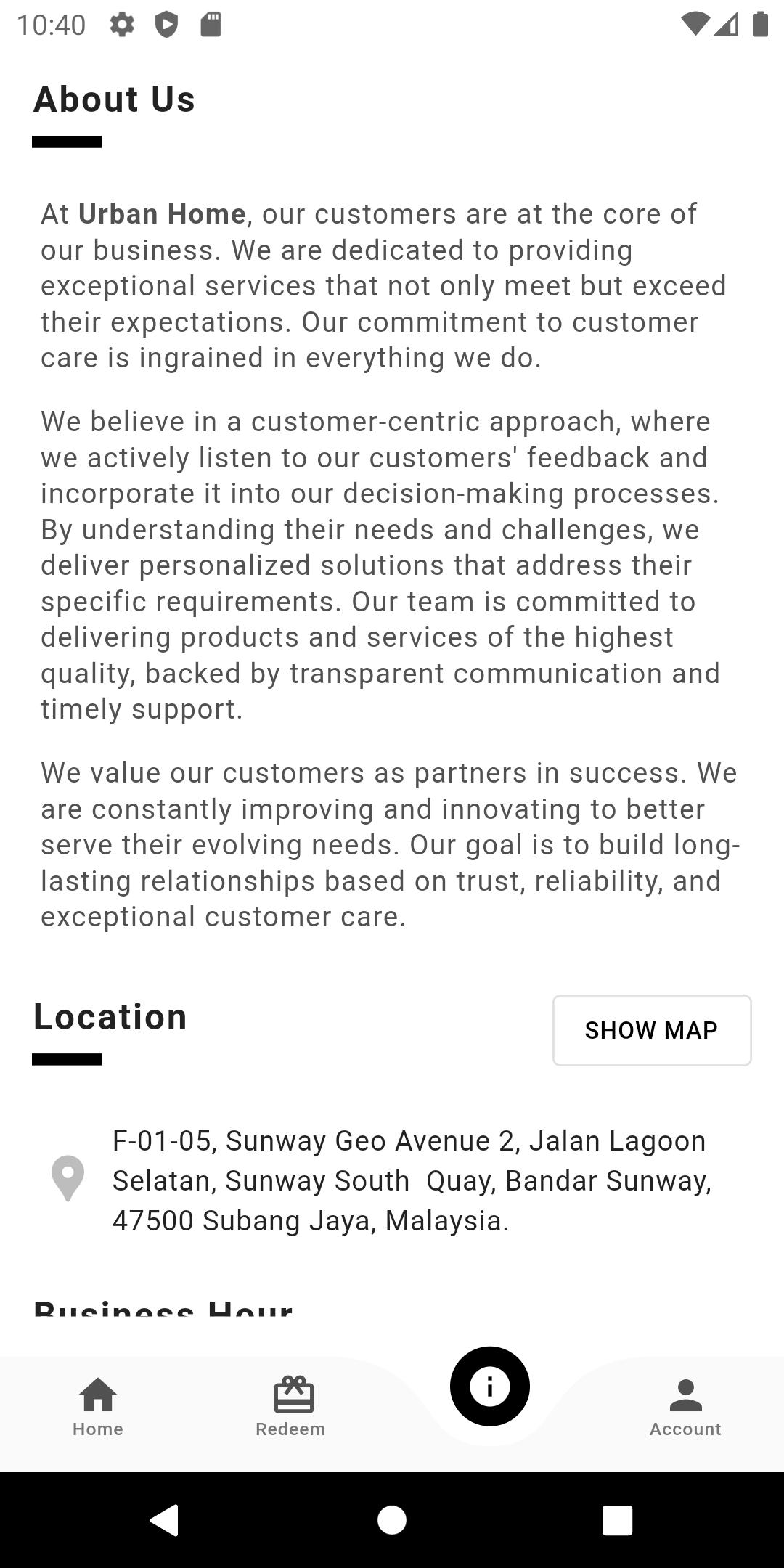
Task: Open the Redeem tab
Action: click(x=290, y=1408)
